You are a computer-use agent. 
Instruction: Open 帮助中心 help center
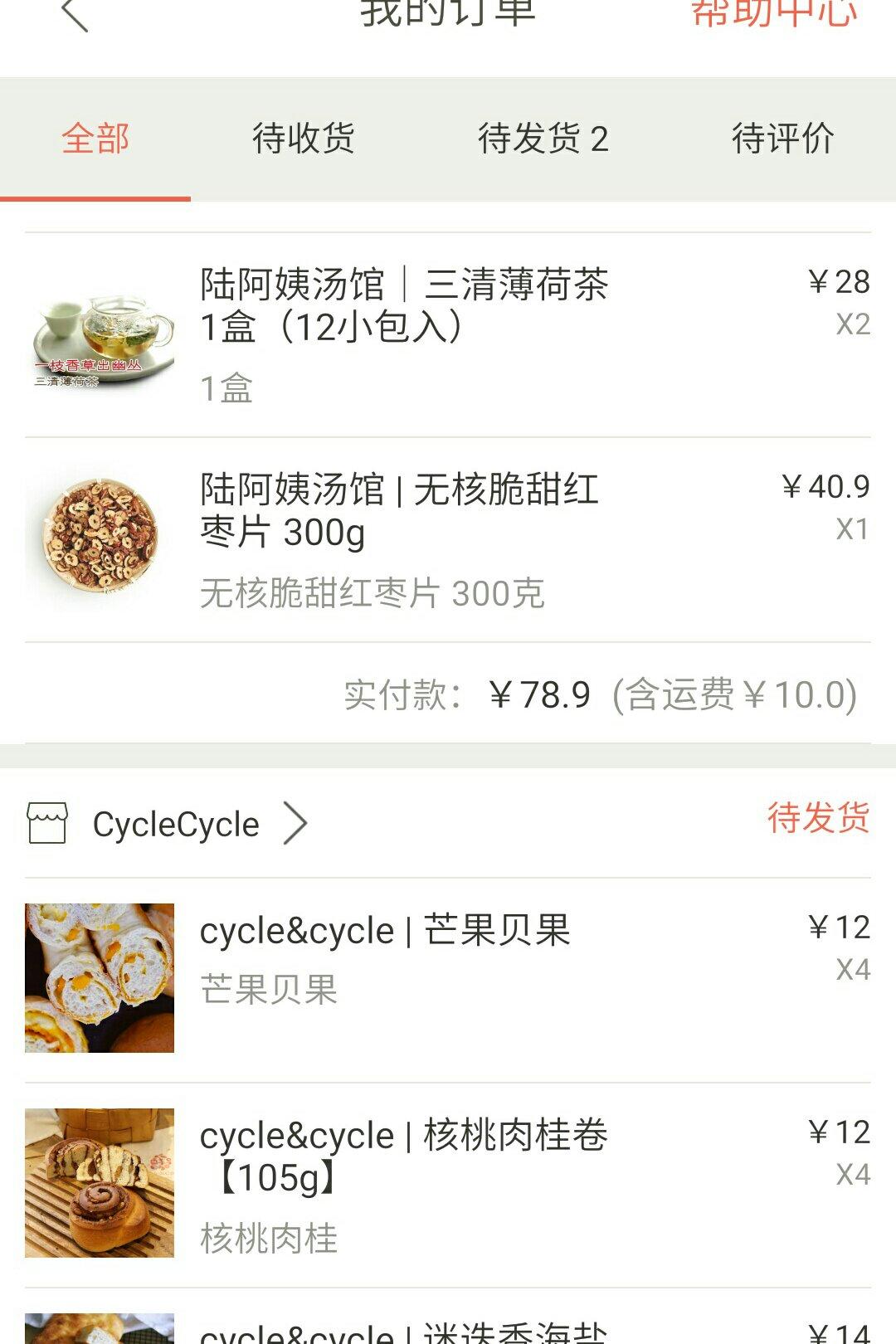point(773,13)
